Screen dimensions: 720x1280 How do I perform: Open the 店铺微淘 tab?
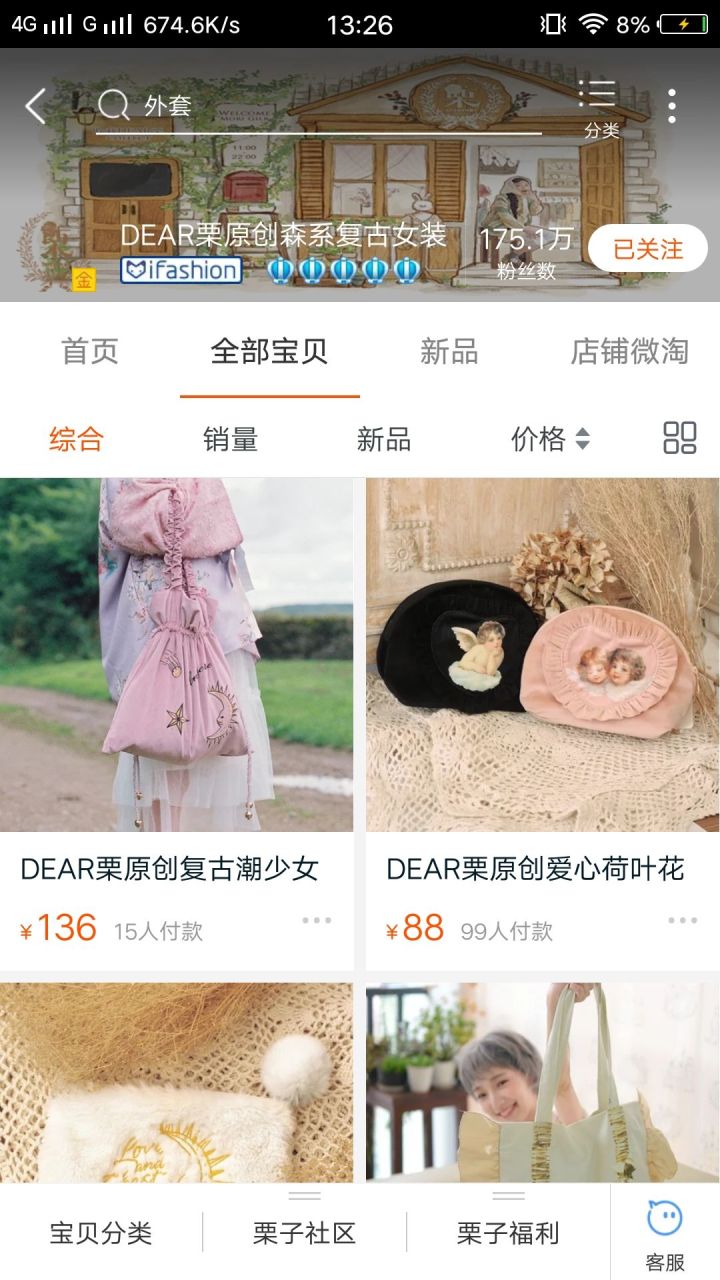tap(629, 352)
